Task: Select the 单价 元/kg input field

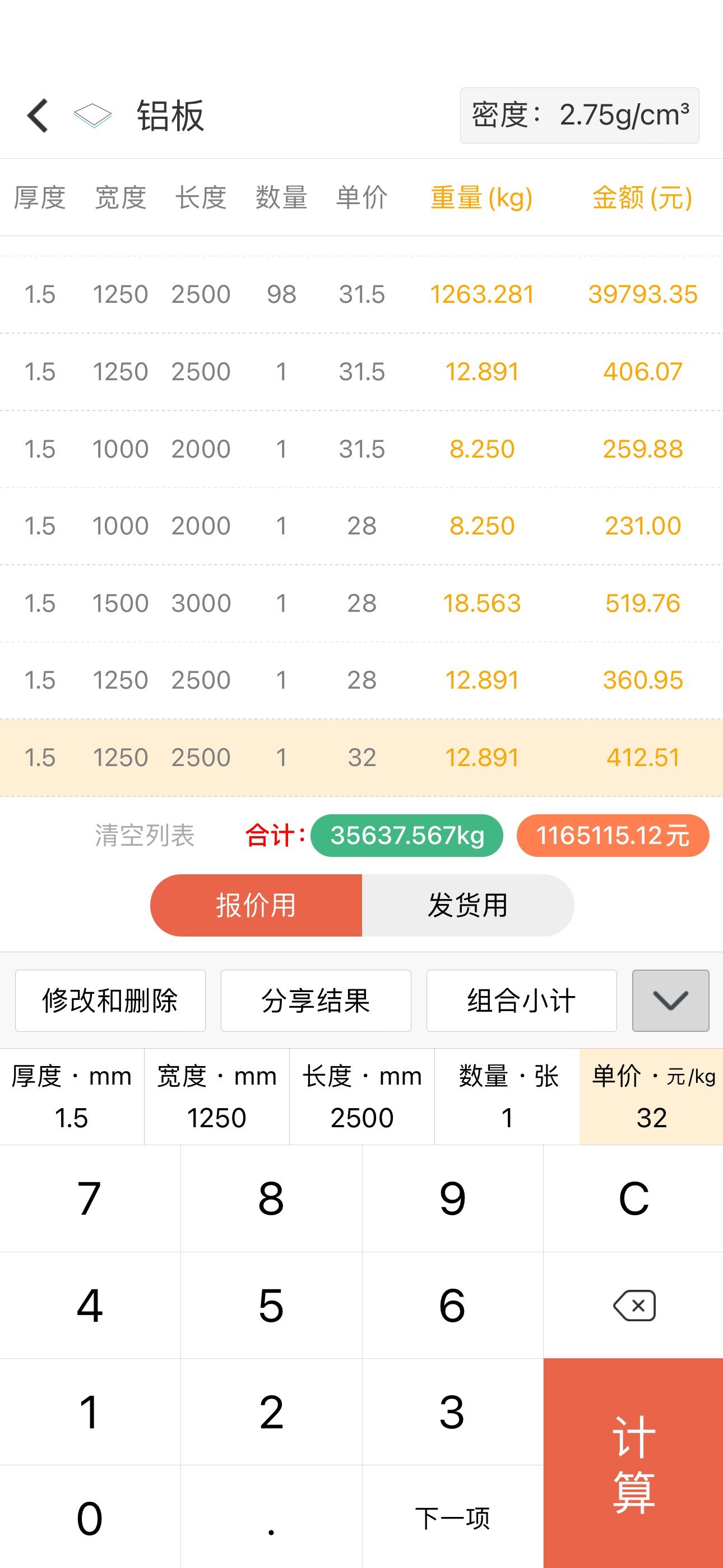Action: point(651,1097)
